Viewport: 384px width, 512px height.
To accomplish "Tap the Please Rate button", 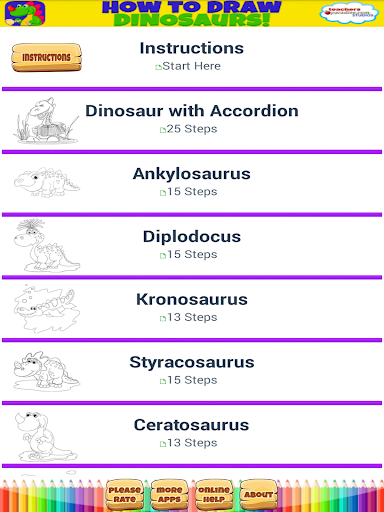I will (124, 495).
